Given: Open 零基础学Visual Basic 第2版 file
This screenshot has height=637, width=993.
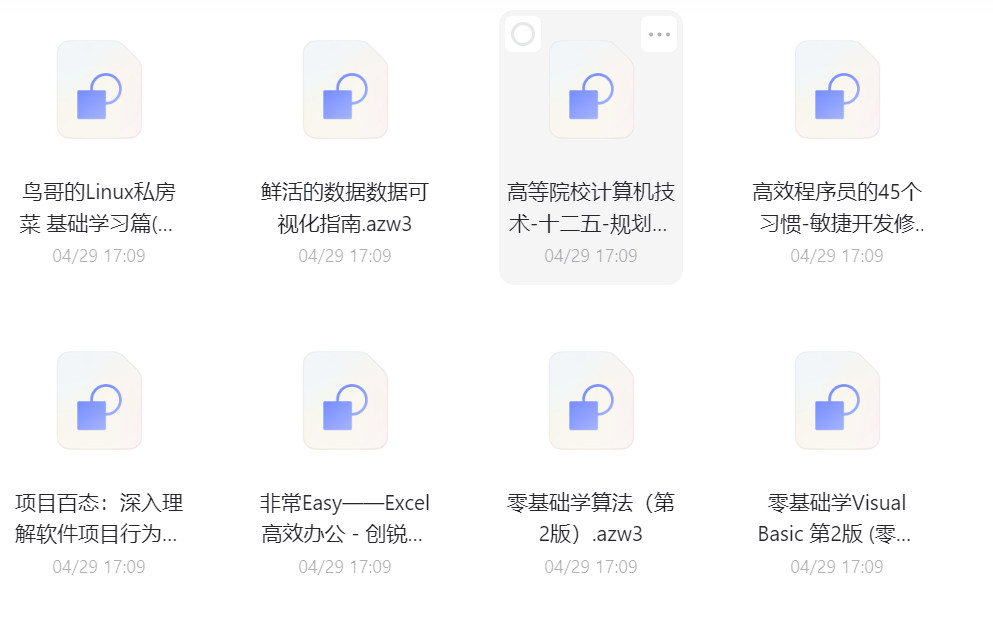Looking at the screenshot, I should [837, 402].
